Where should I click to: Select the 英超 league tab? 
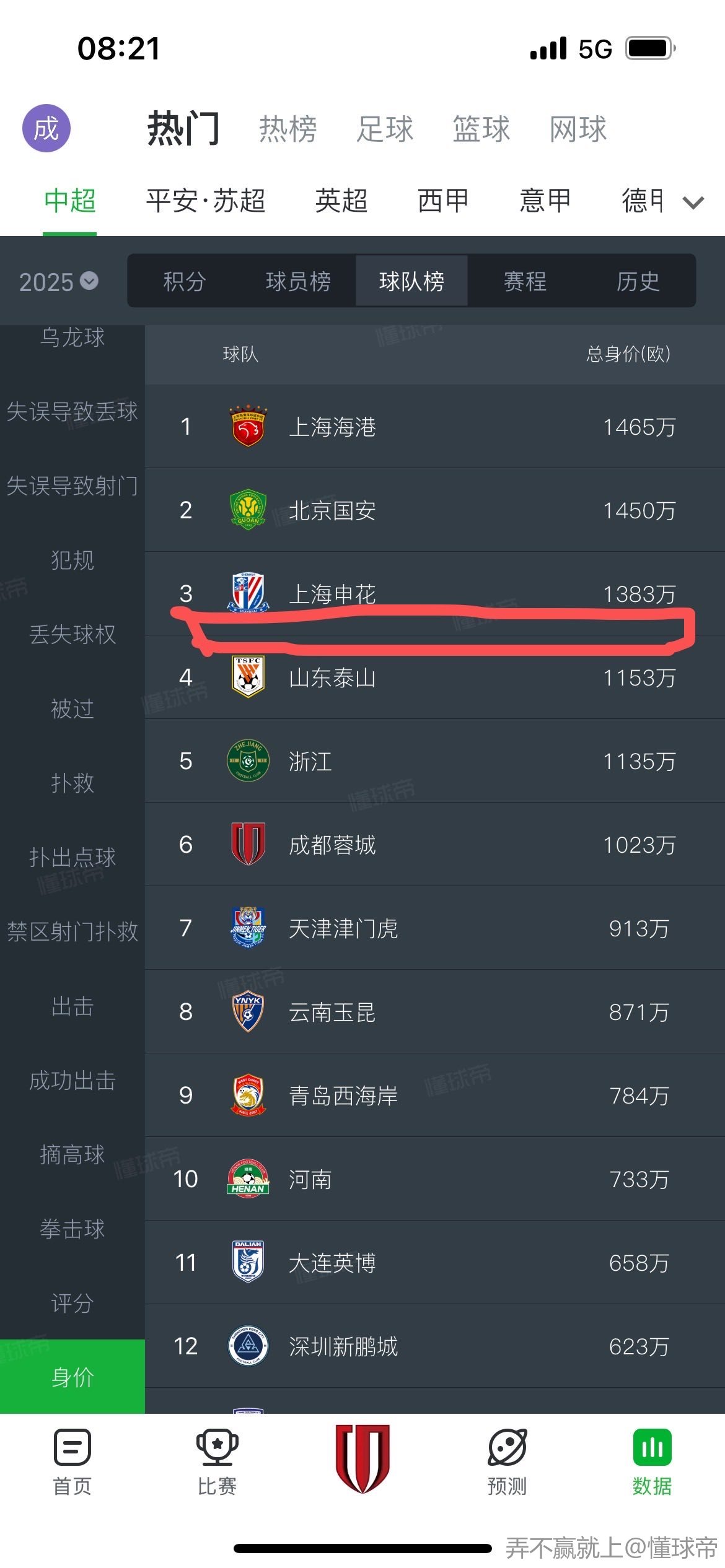(341, 201)
